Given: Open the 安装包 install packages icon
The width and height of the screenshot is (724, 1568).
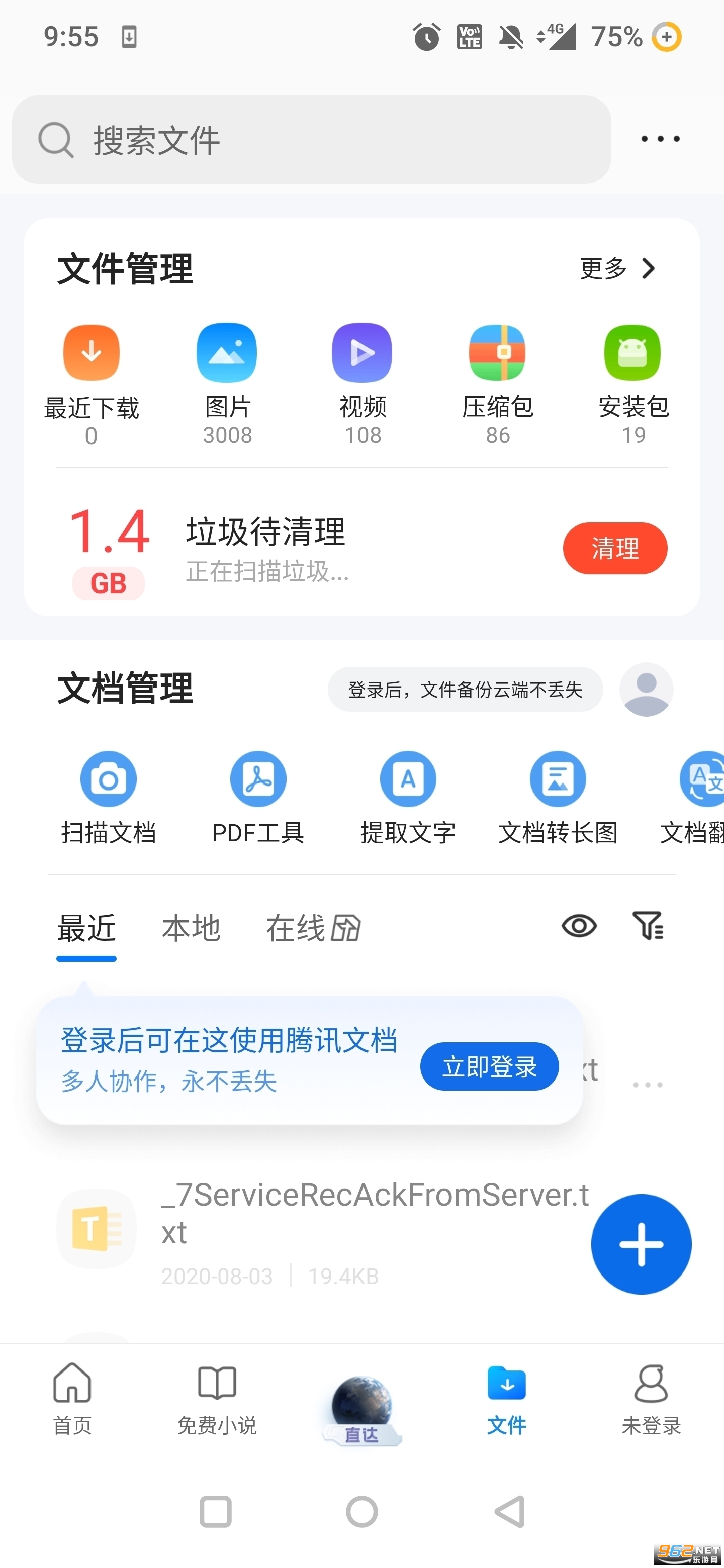Looking at the screenshot, I should 632,353.
